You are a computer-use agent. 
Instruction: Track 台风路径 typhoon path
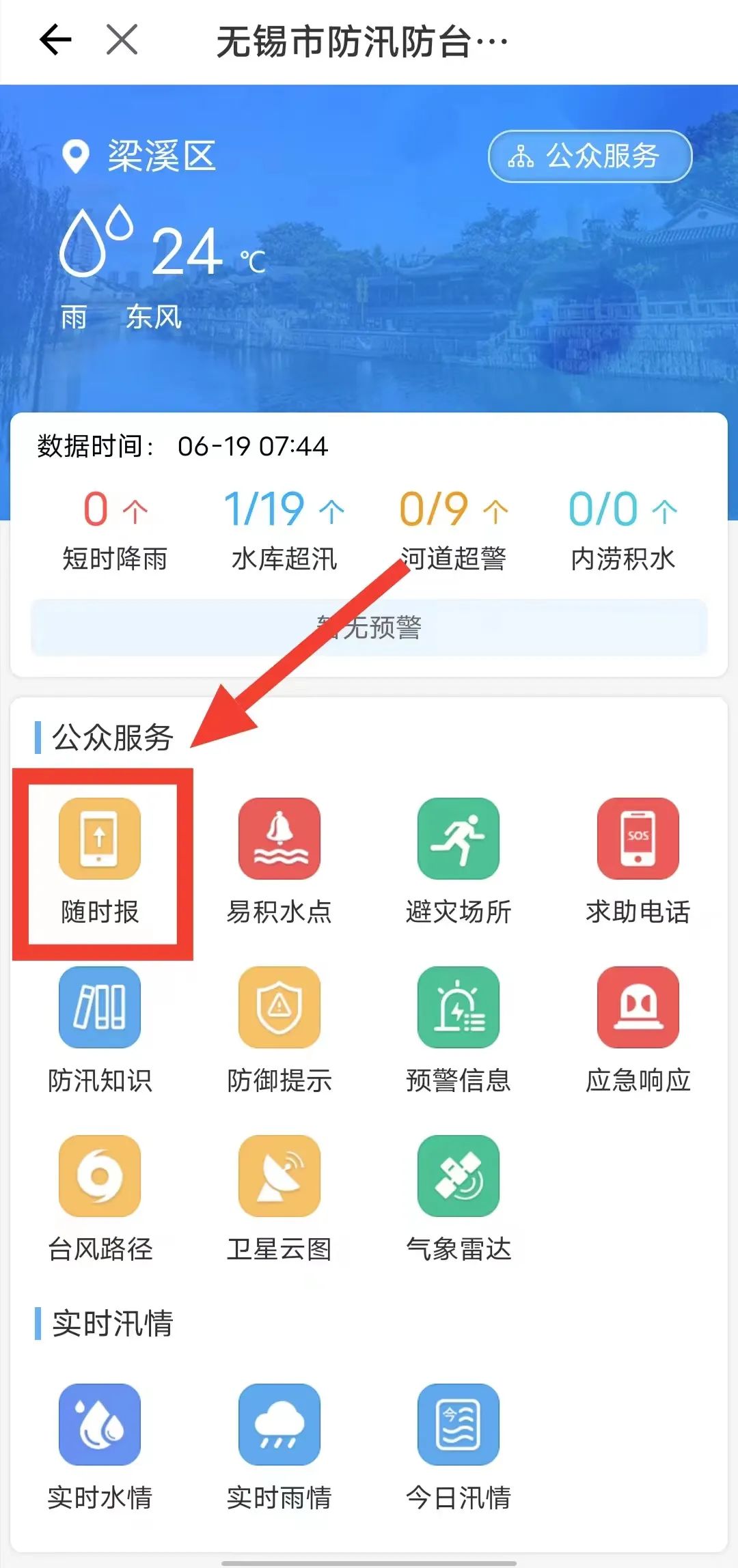[100, 1196]
